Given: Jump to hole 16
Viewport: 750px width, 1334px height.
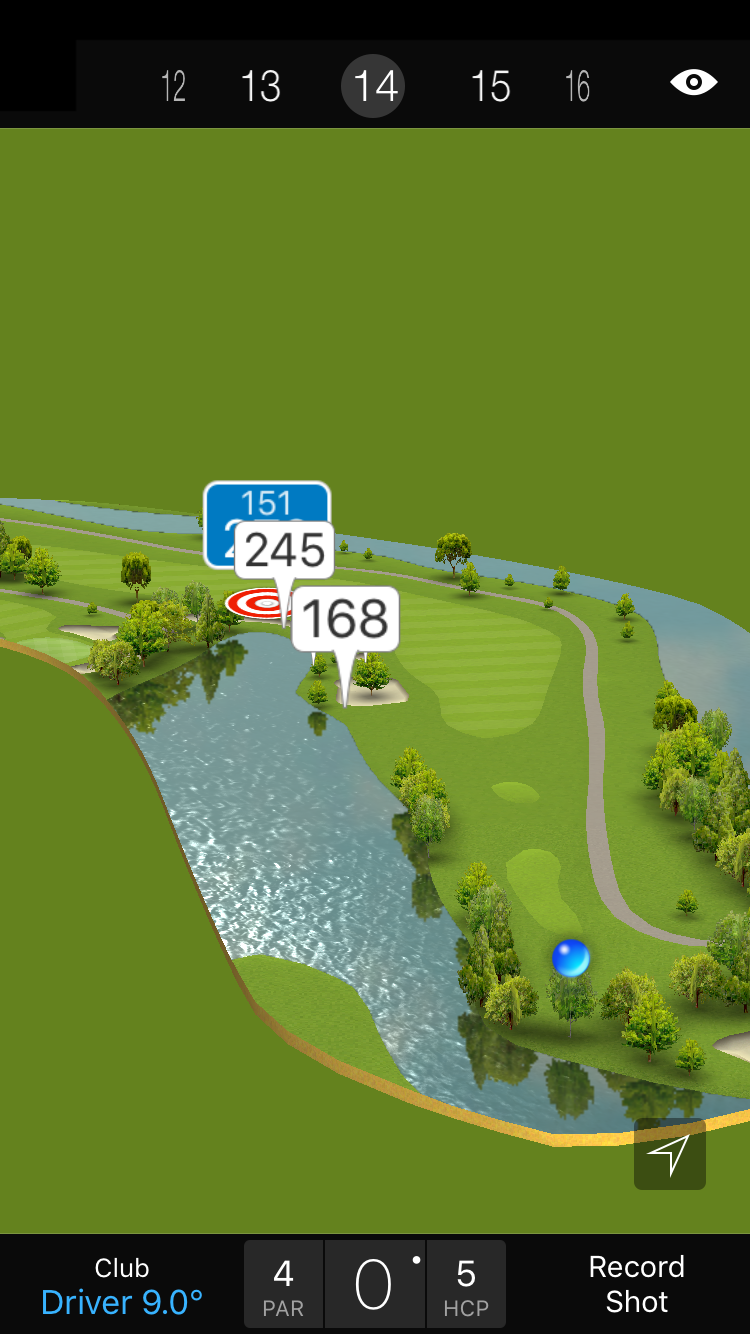Looking at the screenshot, I should (577, 87).
